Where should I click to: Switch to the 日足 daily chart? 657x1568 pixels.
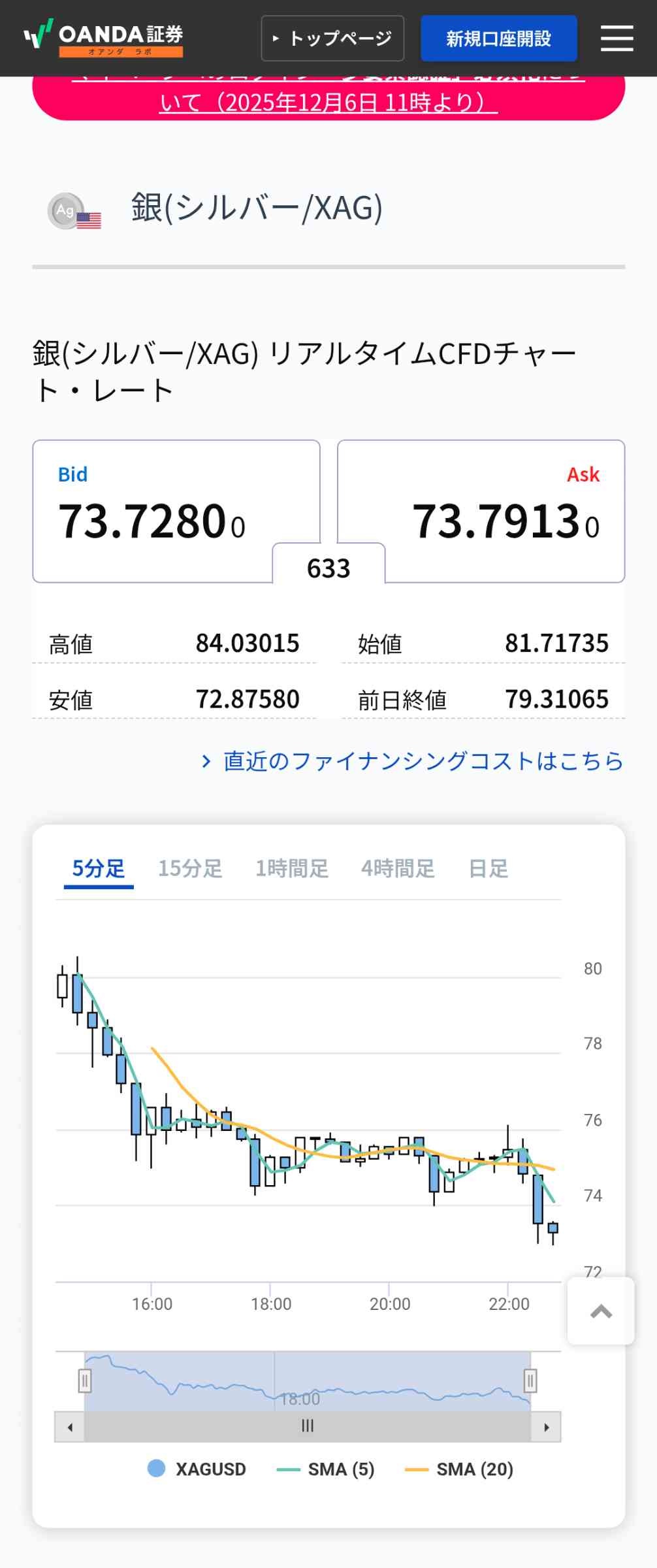tap(489, 868)
